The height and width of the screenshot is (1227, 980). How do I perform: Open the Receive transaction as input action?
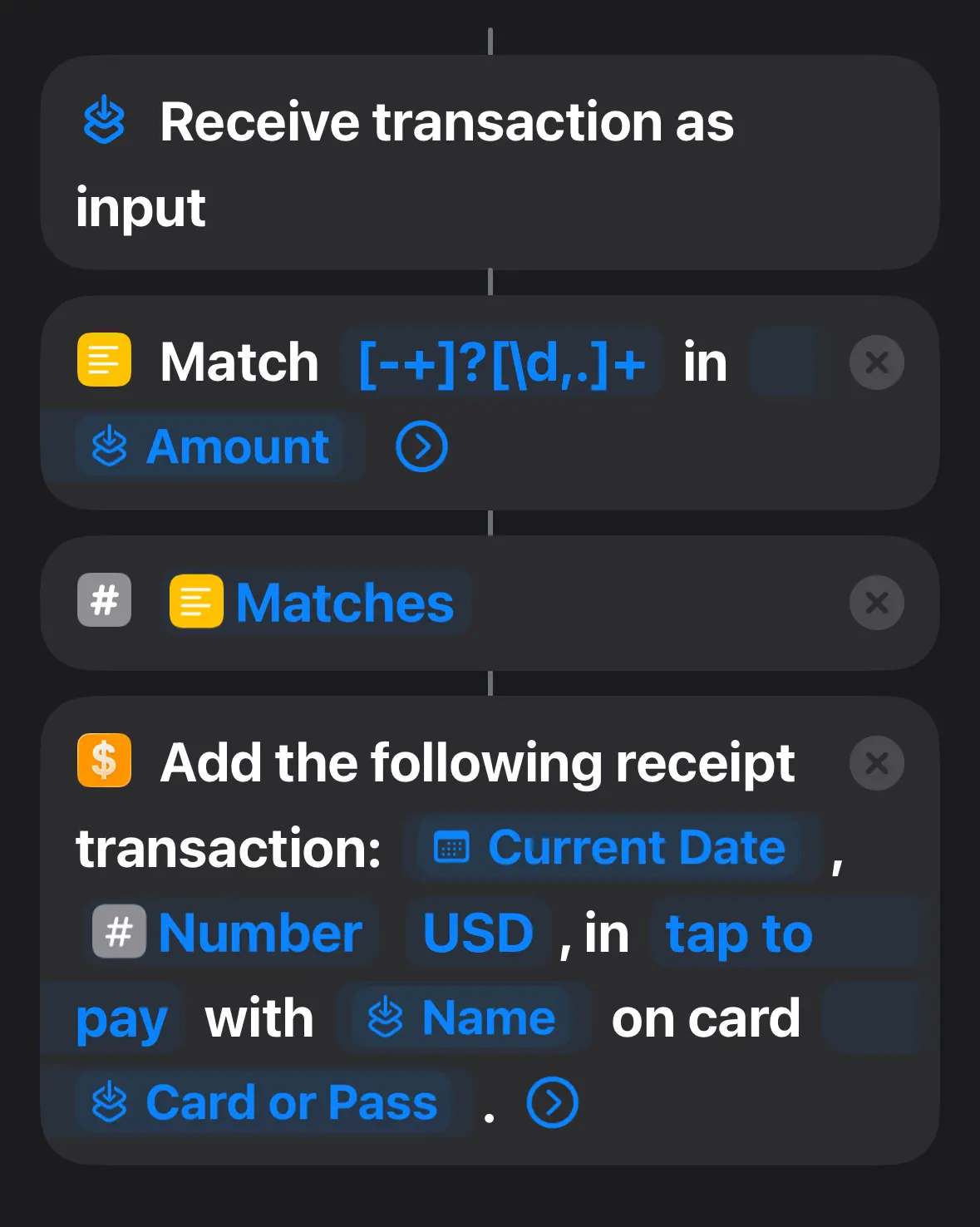tap(446, 122)
